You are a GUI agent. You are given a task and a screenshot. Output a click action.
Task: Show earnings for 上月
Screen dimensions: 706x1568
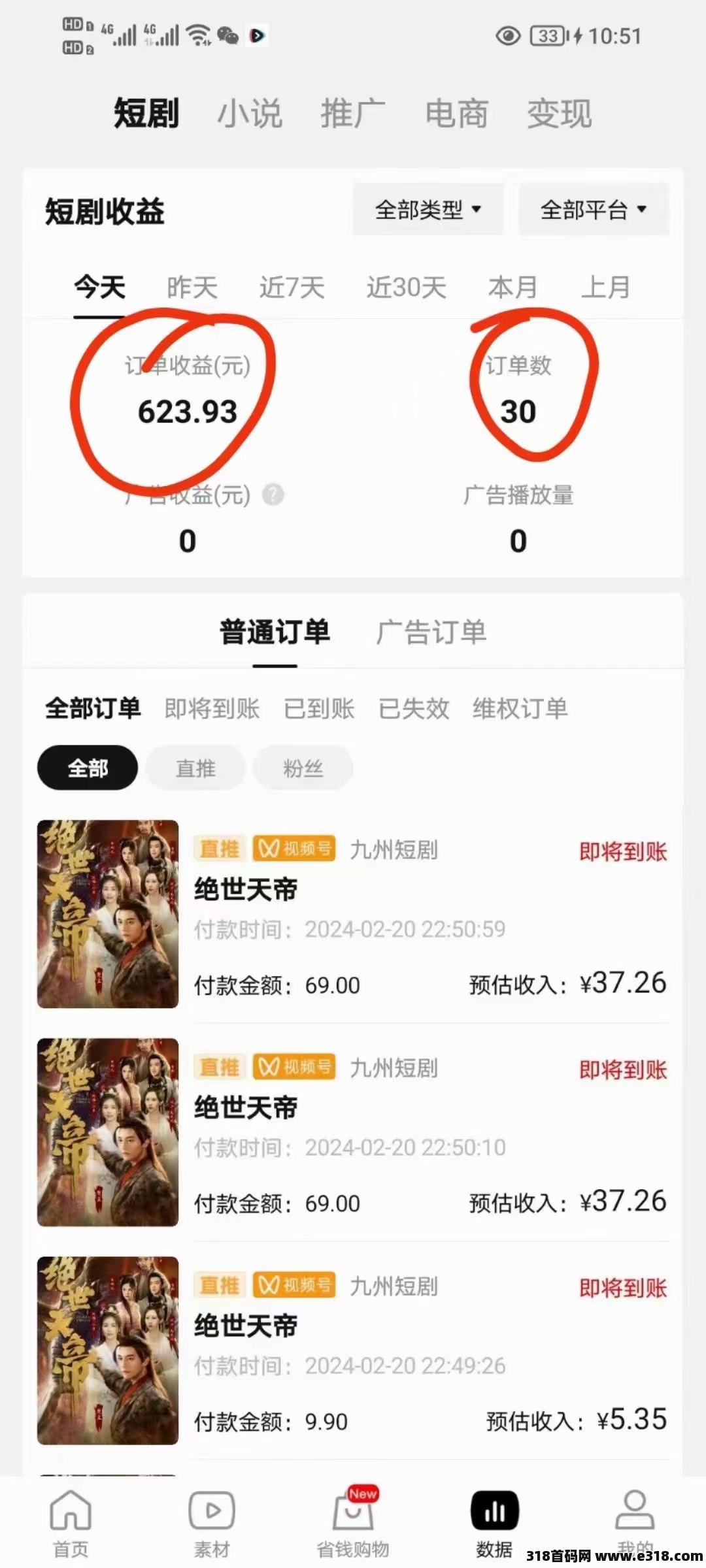[x=606, y=287]
